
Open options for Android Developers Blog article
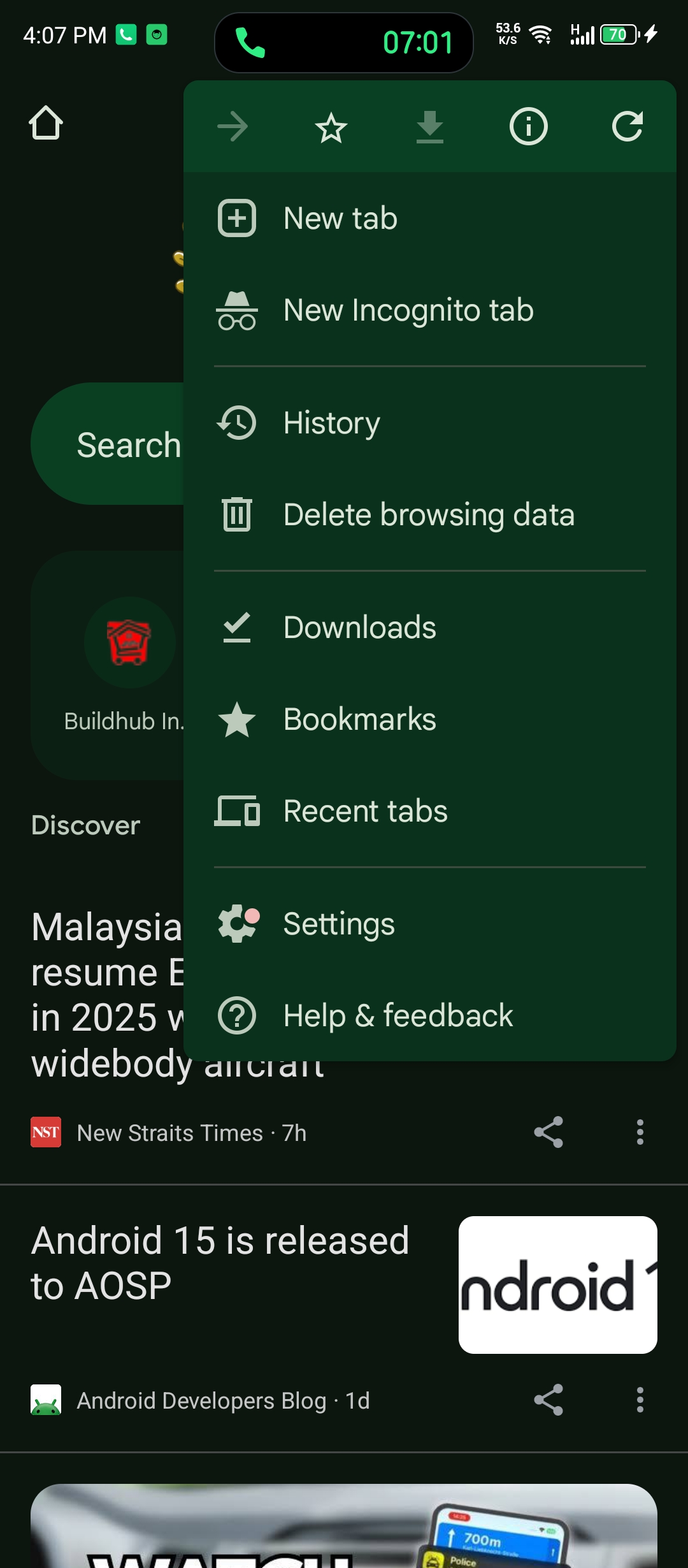point(640,1400)
